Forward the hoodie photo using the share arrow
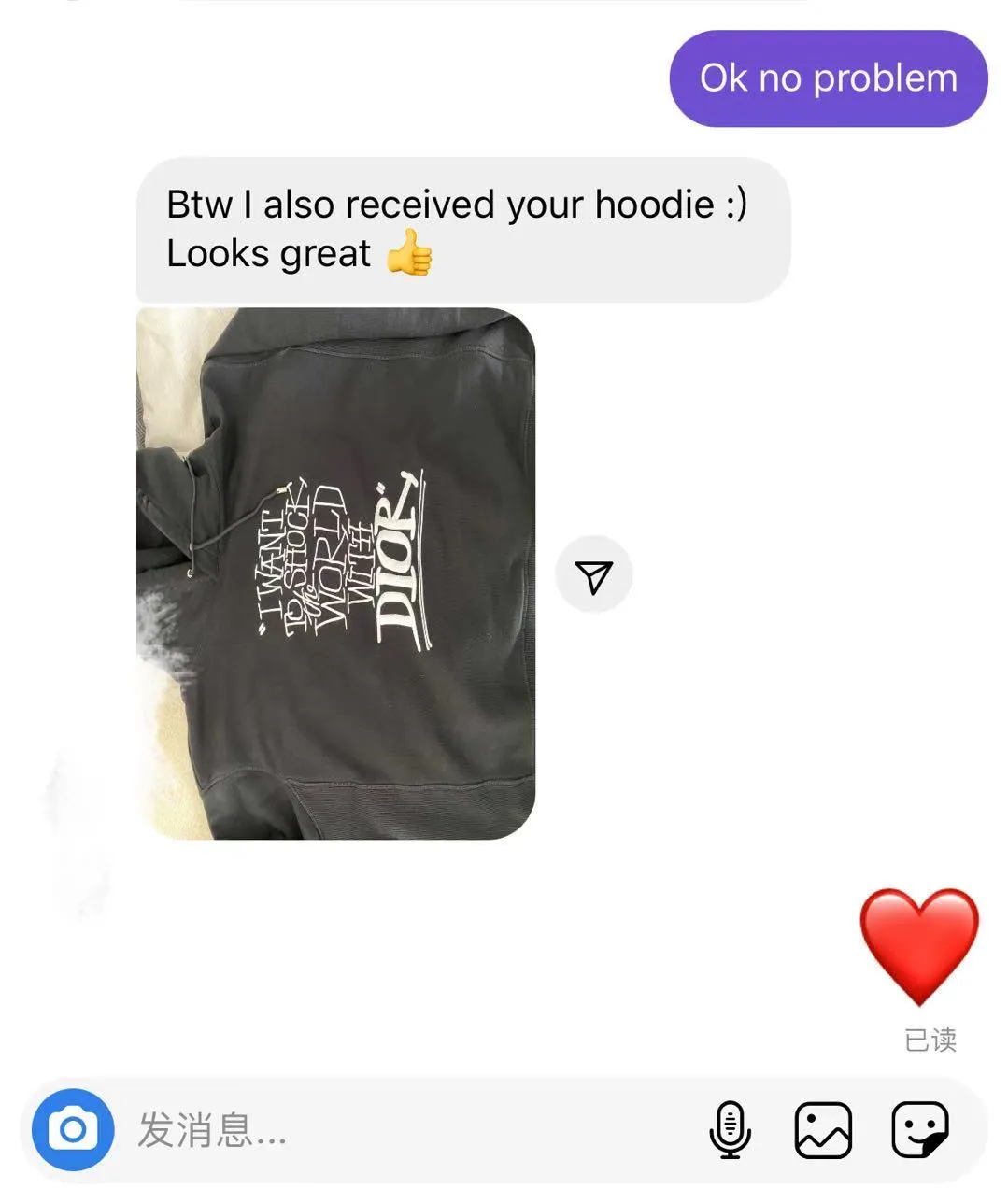Viewport: 1008px width, 1203px height. pos(594,577)
